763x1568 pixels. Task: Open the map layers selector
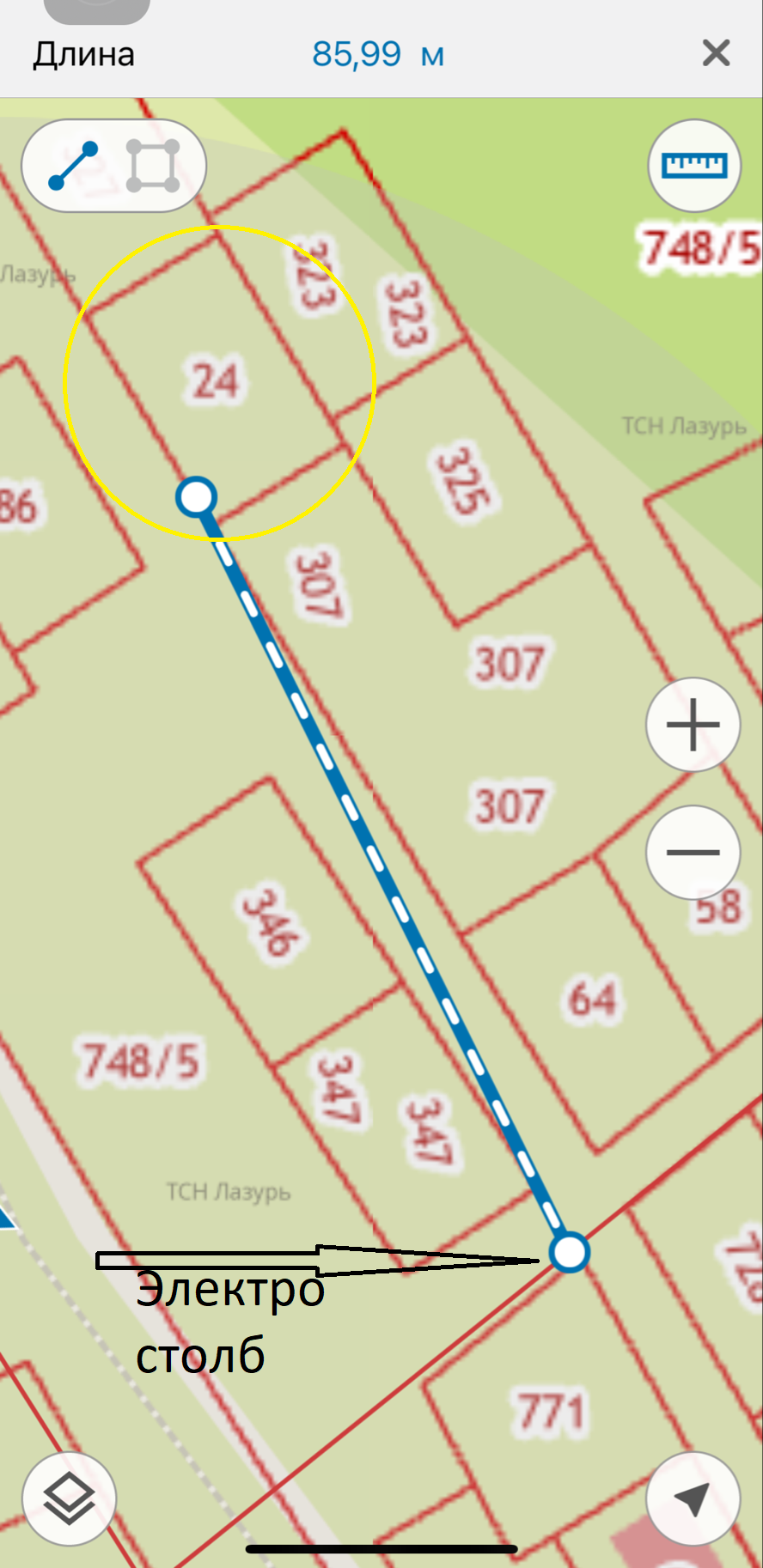[69, 1498]
